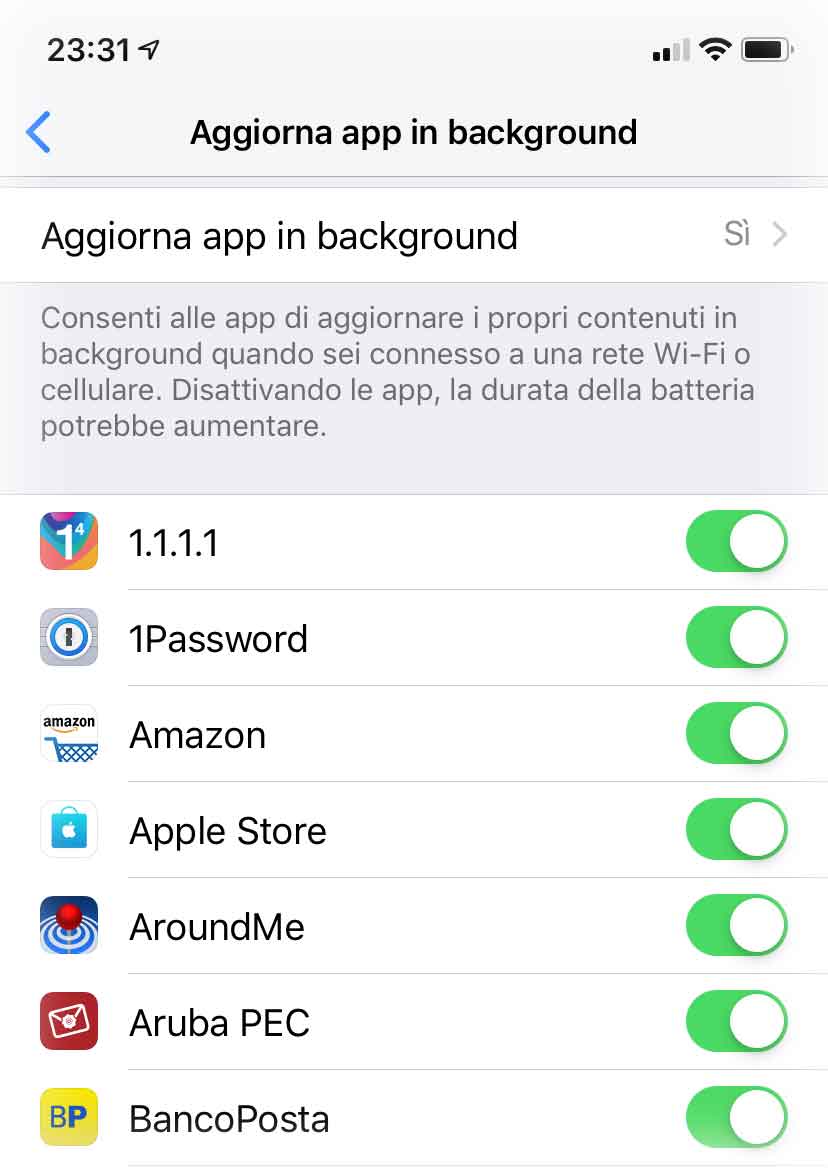Toggle background refresh for BancoPosta
This screenshot has width=828, height=1170.
[736, 1118]
